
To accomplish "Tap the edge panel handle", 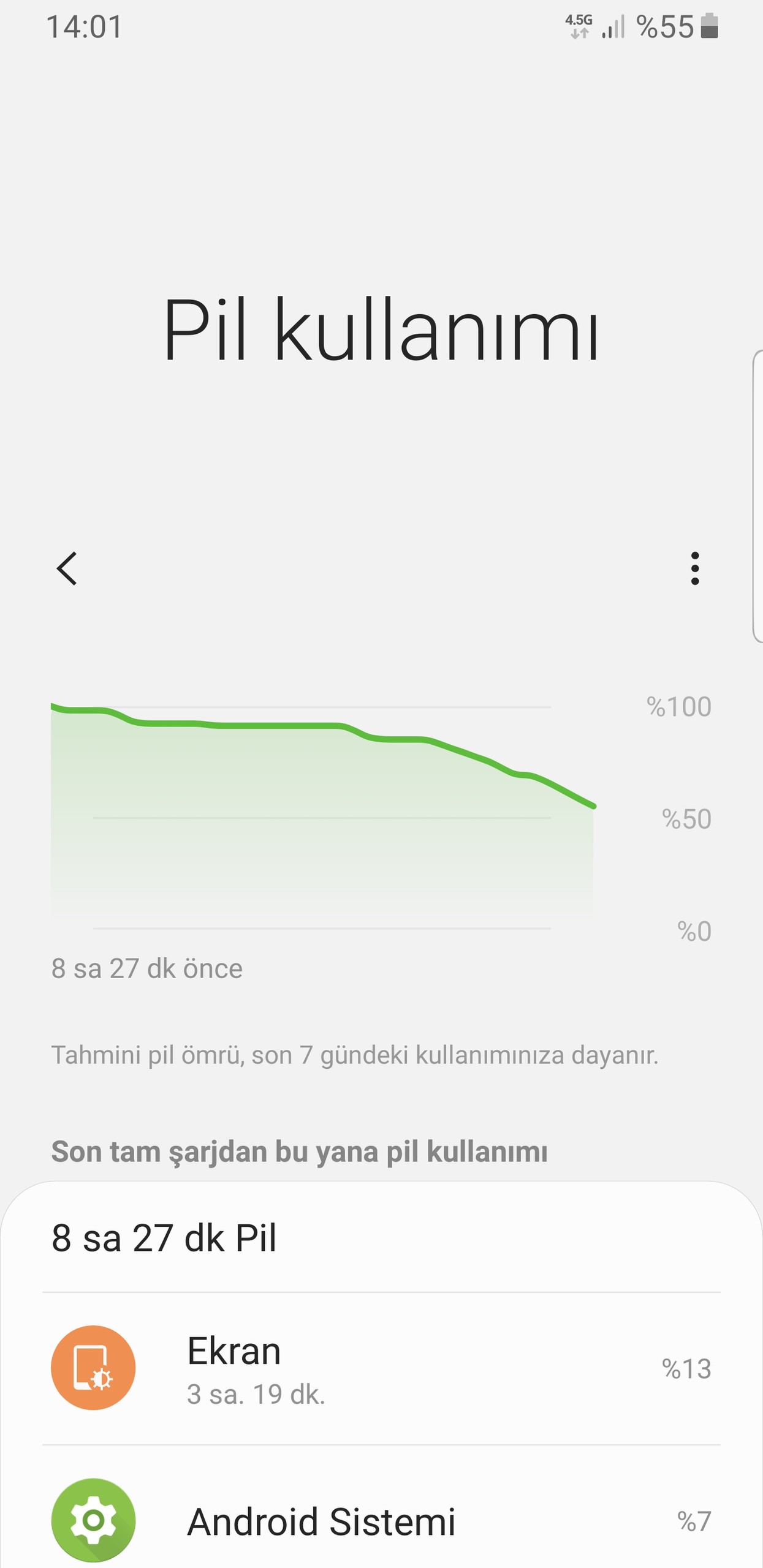I will coord(757,496).
